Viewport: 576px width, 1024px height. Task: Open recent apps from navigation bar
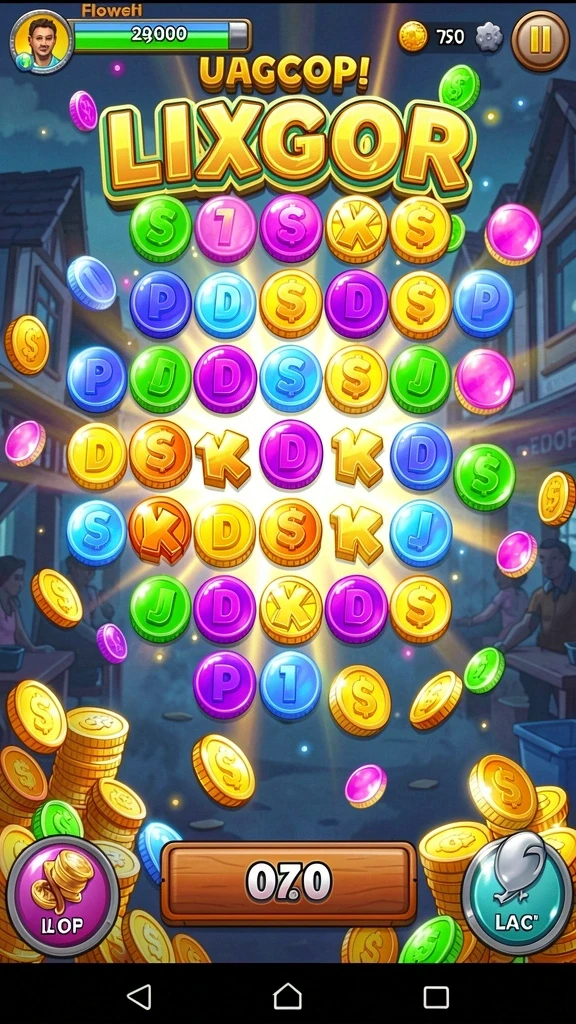436,997
